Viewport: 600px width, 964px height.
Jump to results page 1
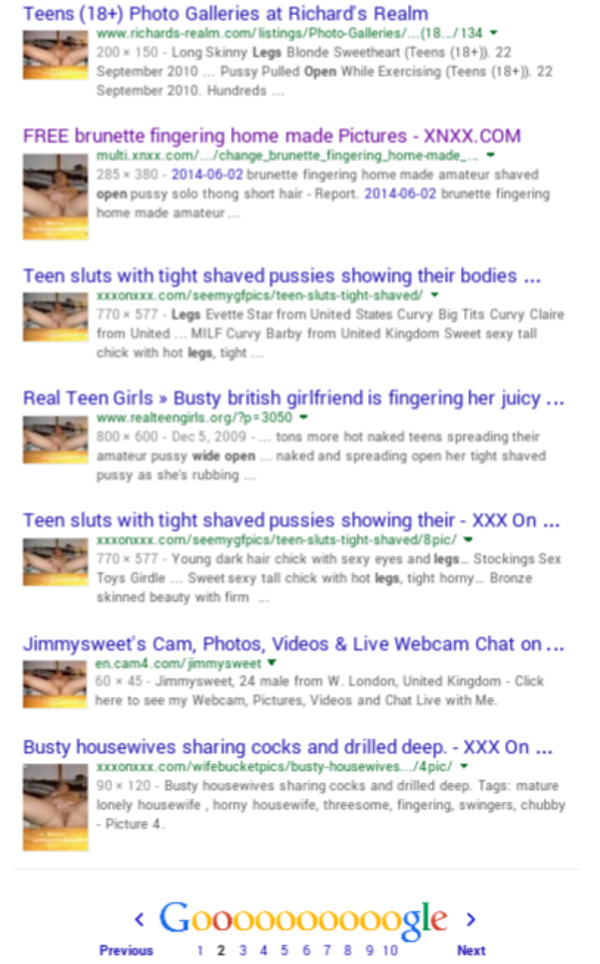coord(200,951)
